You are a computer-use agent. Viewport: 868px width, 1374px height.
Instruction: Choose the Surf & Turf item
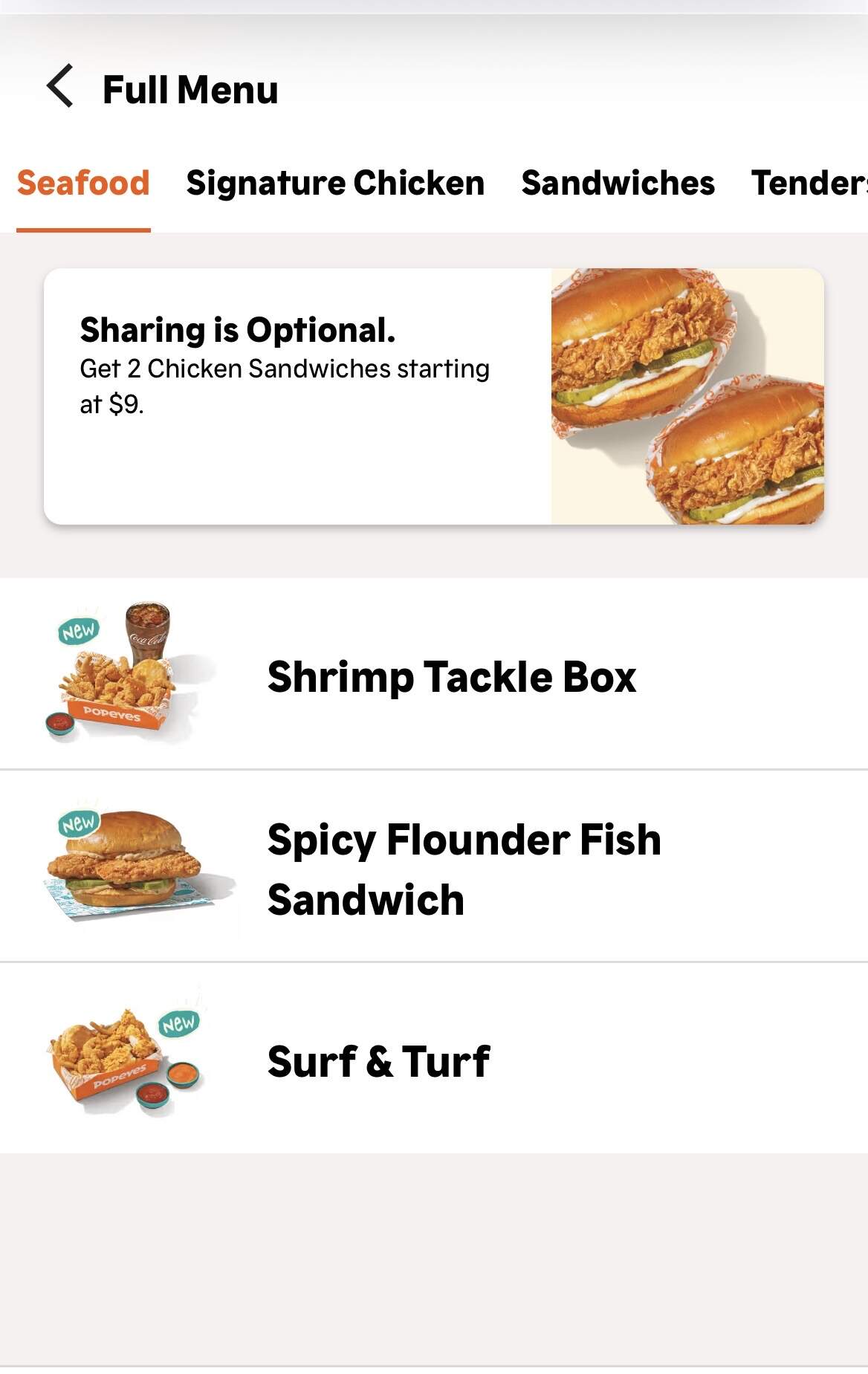coord(378,1060)
